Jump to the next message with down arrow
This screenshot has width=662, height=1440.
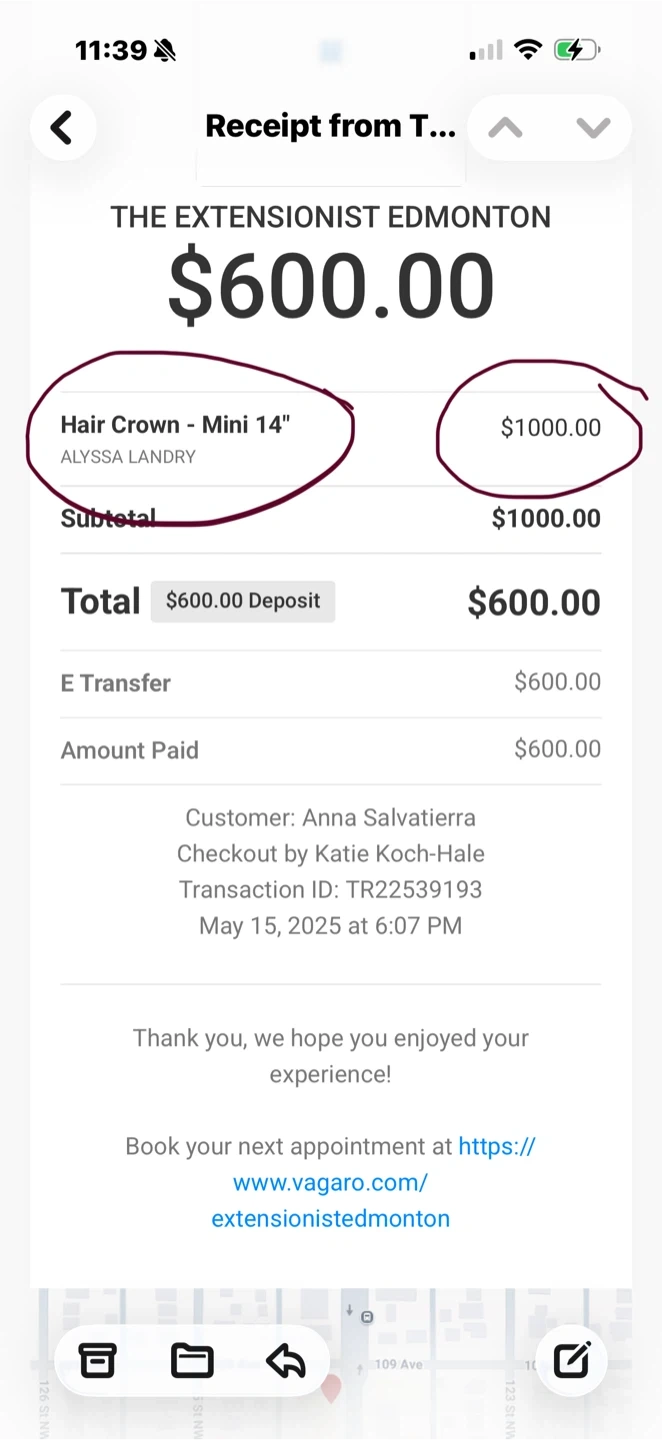593,127
